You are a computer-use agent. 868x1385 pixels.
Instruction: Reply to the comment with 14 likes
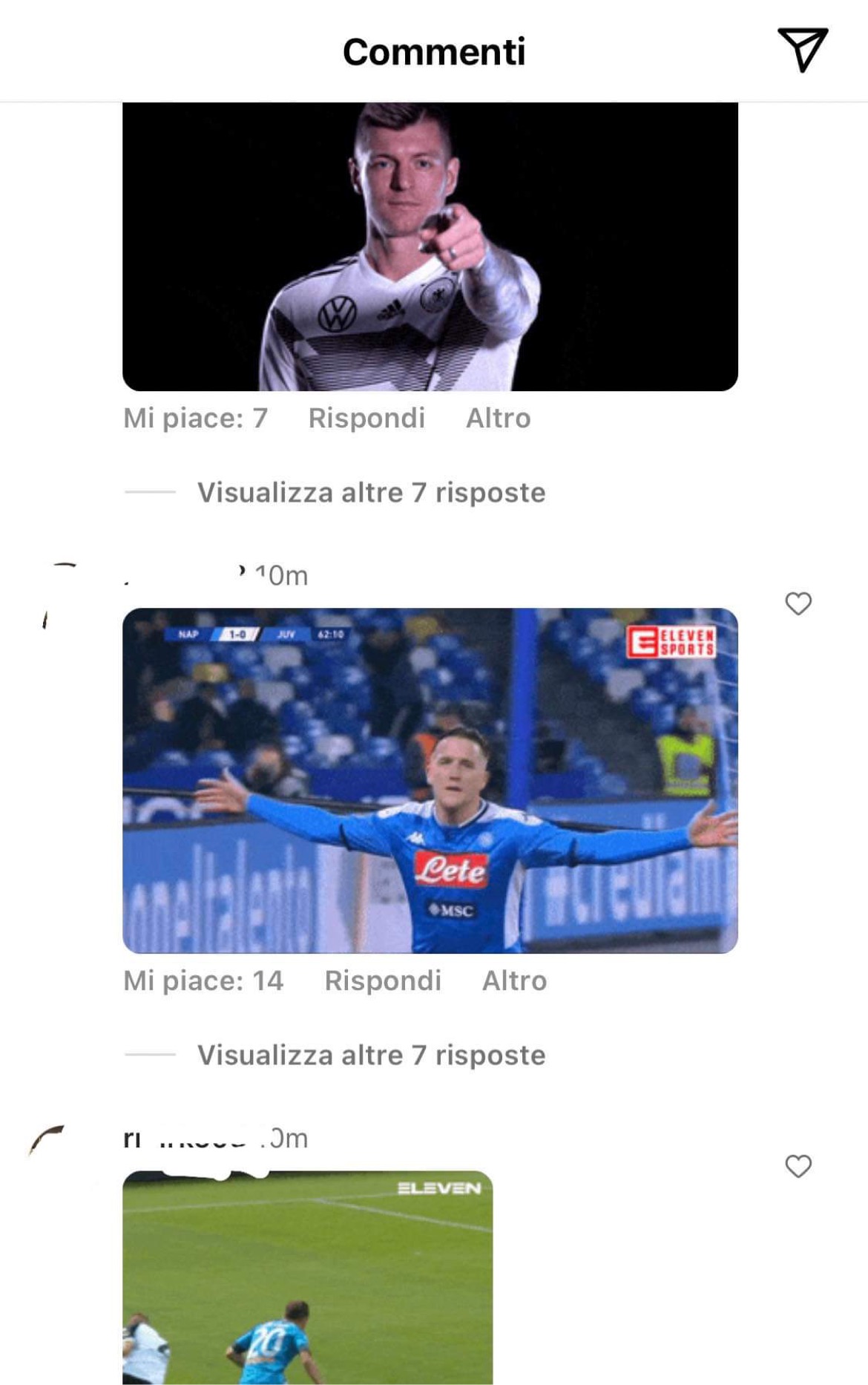[x=383, y=980]
